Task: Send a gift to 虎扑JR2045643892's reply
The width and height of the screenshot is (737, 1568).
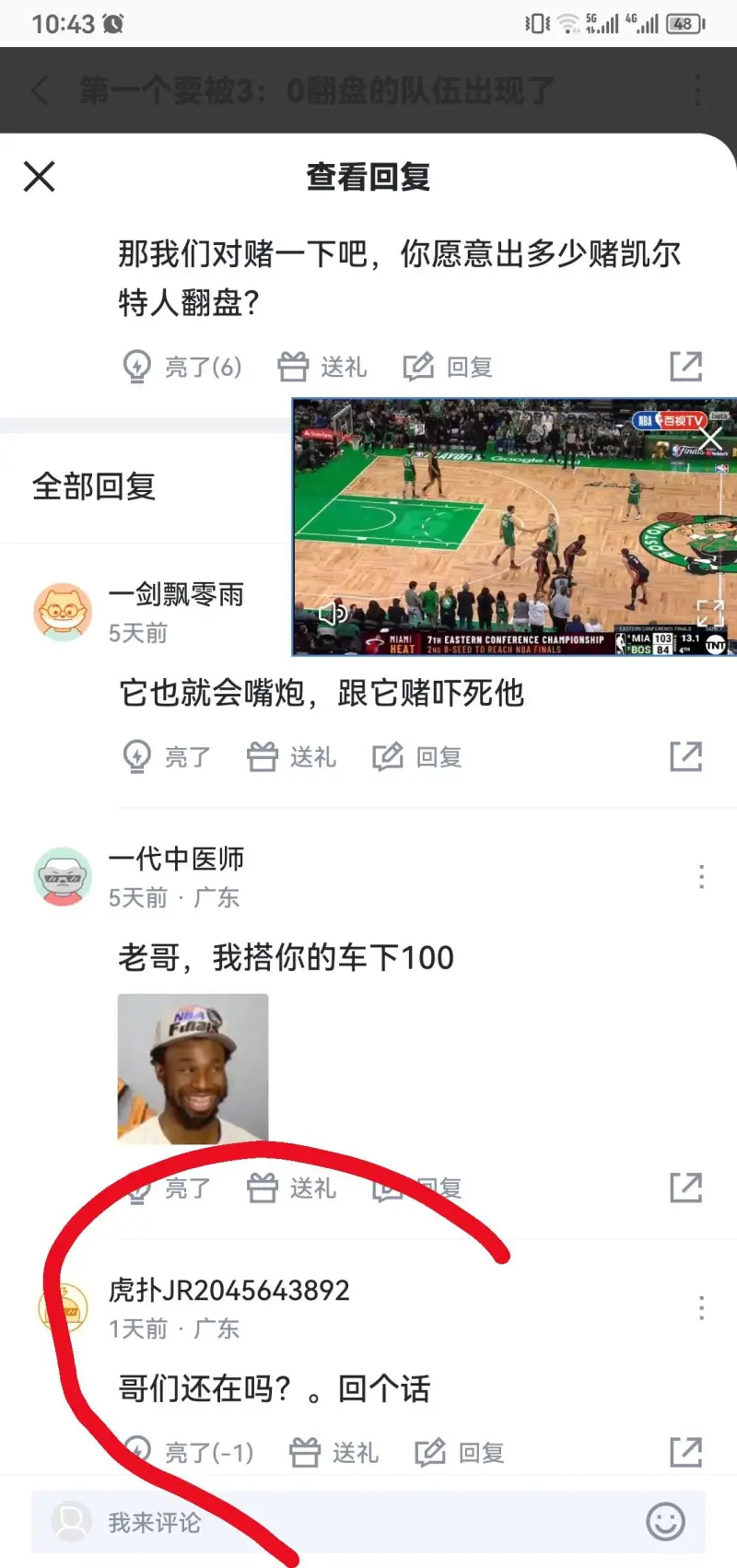Action: pos(334,1452)
